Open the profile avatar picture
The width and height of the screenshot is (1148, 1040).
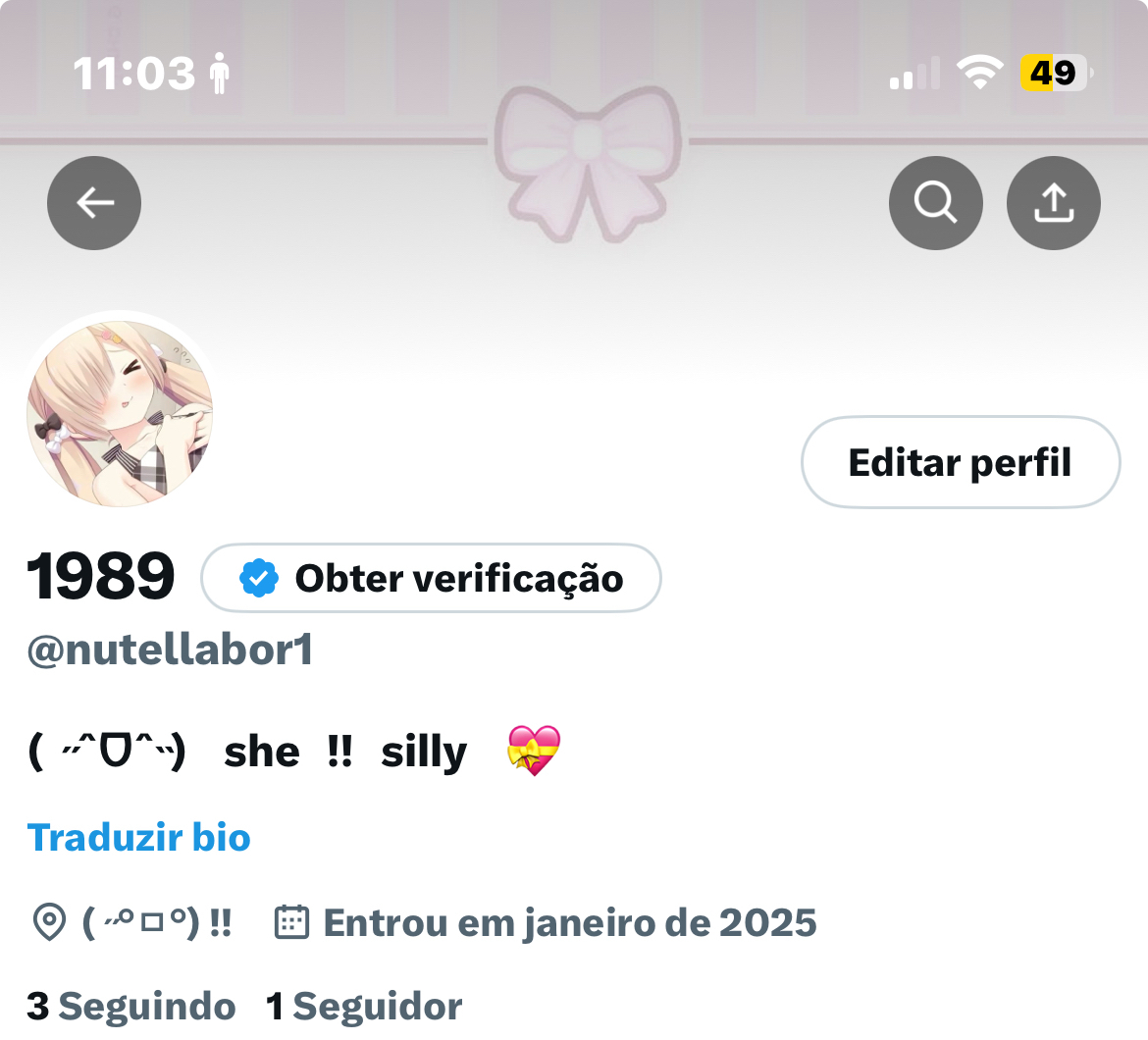click(120, 413)
